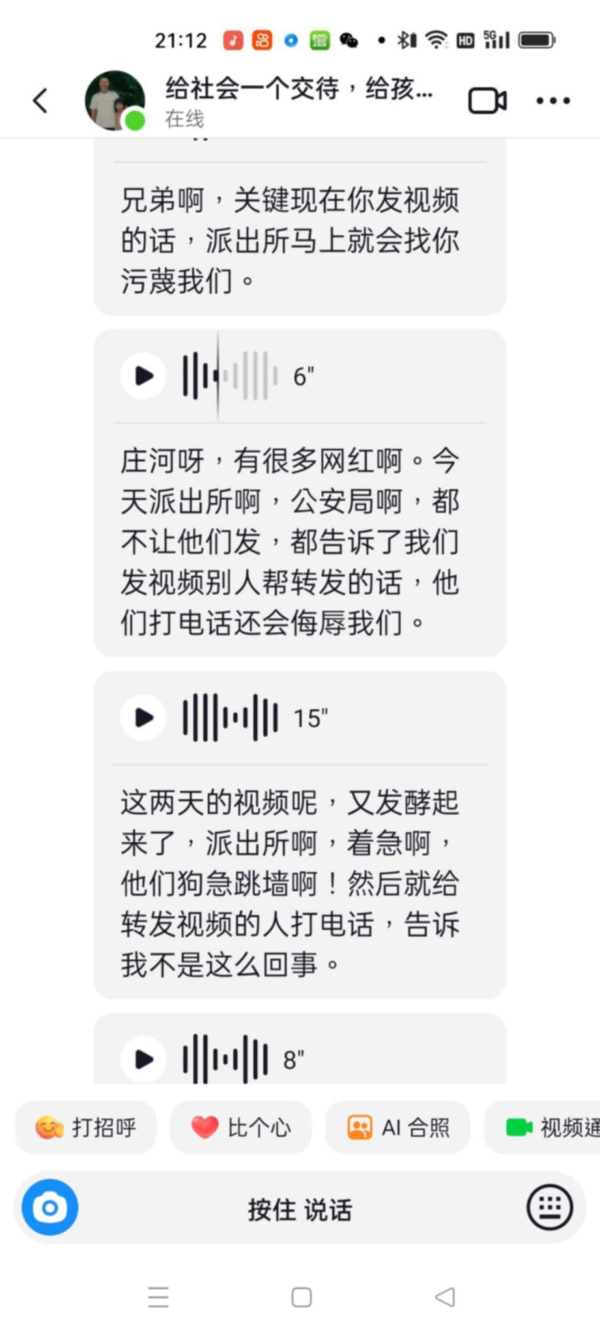This screenshot has height=1334, width=600.
Task: Play the 6" voice message
Action: coord(144,376)
